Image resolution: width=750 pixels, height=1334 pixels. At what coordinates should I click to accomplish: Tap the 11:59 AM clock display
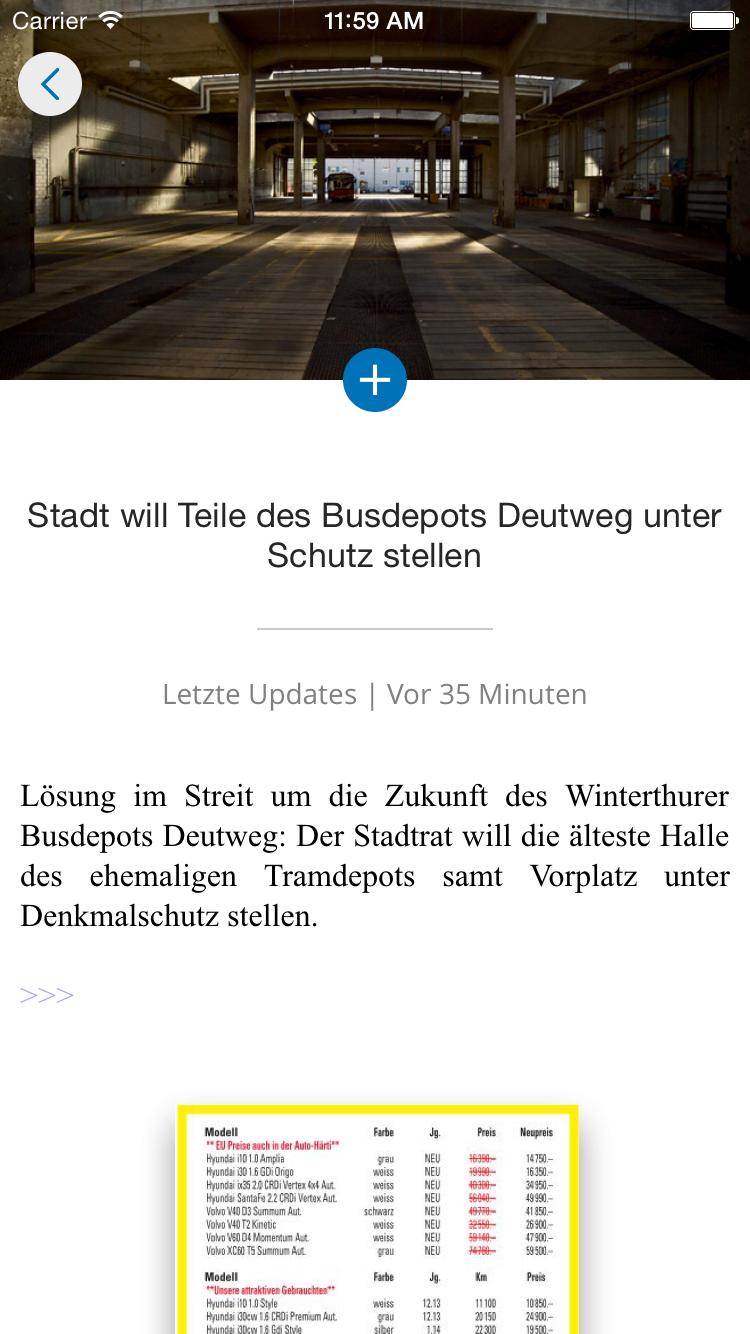coord(374,20)
